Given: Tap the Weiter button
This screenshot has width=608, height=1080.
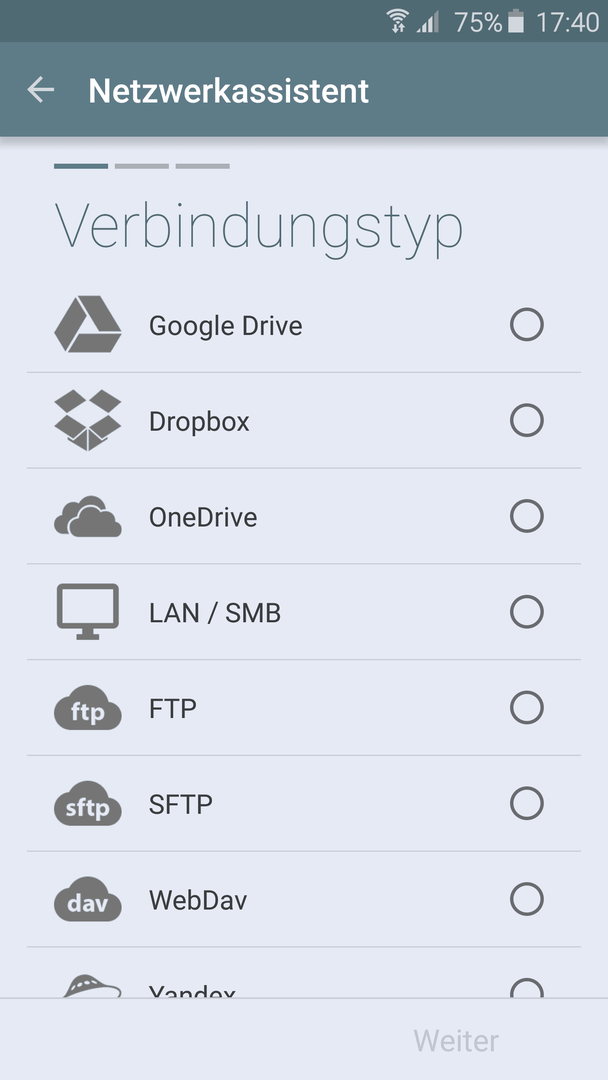Looking at the screenshot, I should tap(456, 1040).
